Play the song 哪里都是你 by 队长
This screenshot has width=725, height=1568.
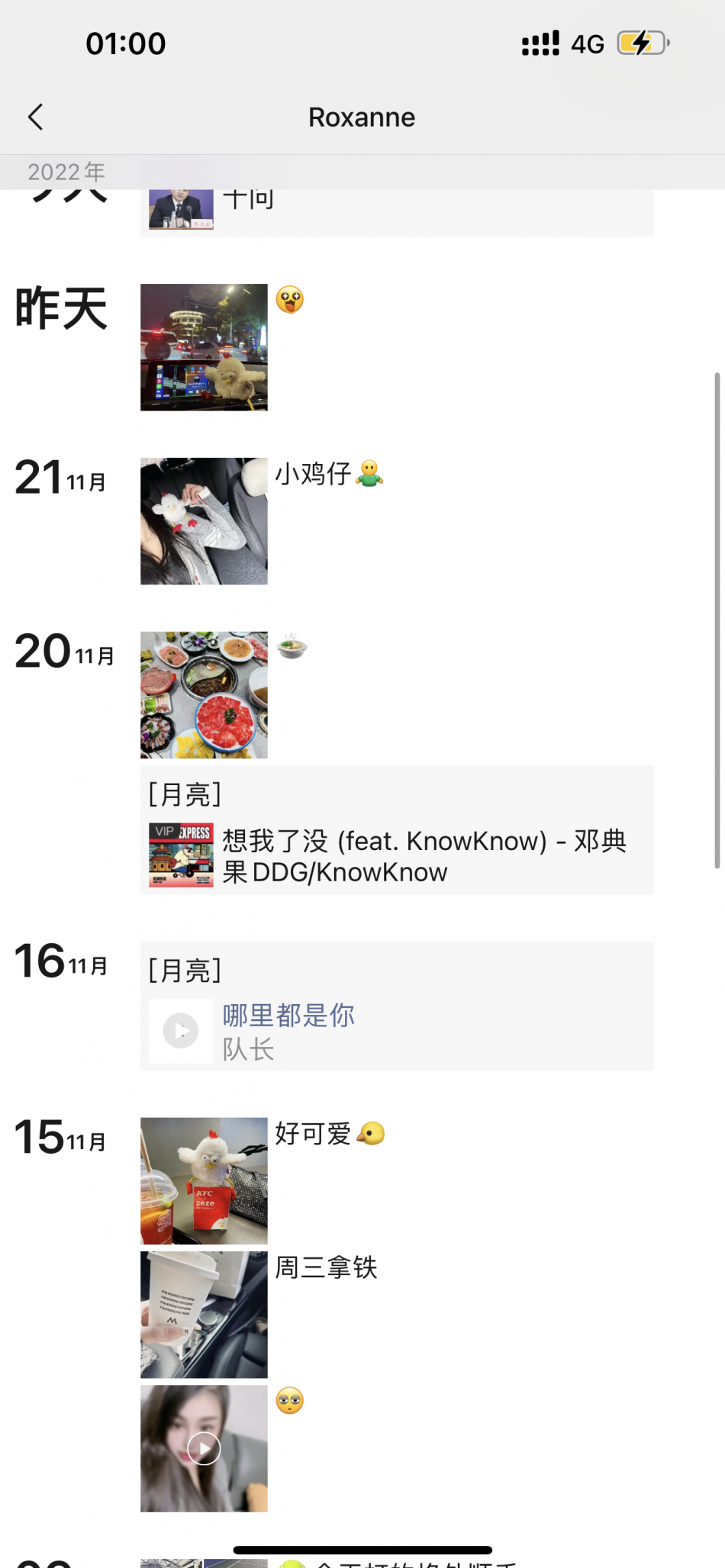coord(181,1032)
